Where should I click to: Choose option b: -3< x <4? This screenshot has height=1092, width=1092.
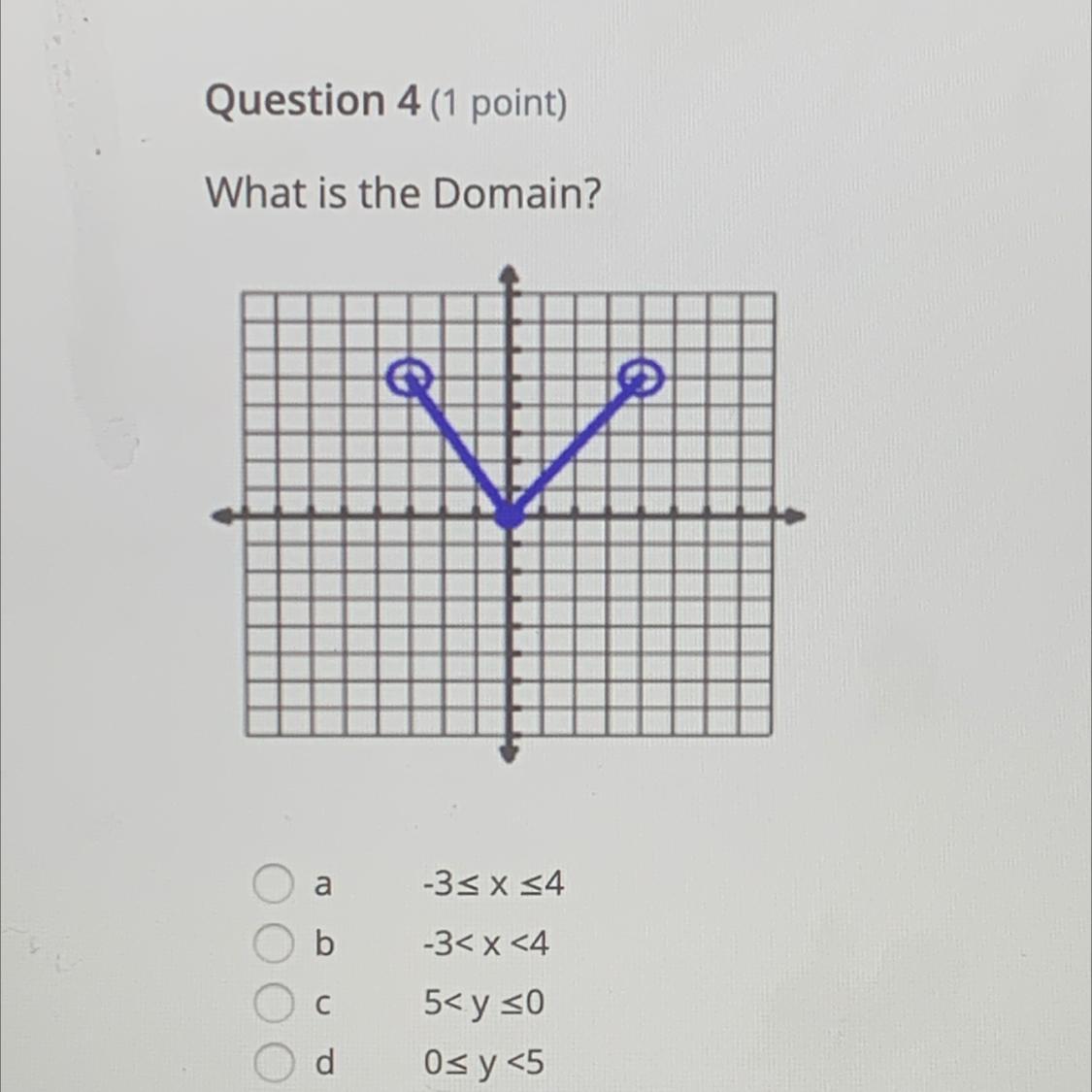(x=273, y=943)
